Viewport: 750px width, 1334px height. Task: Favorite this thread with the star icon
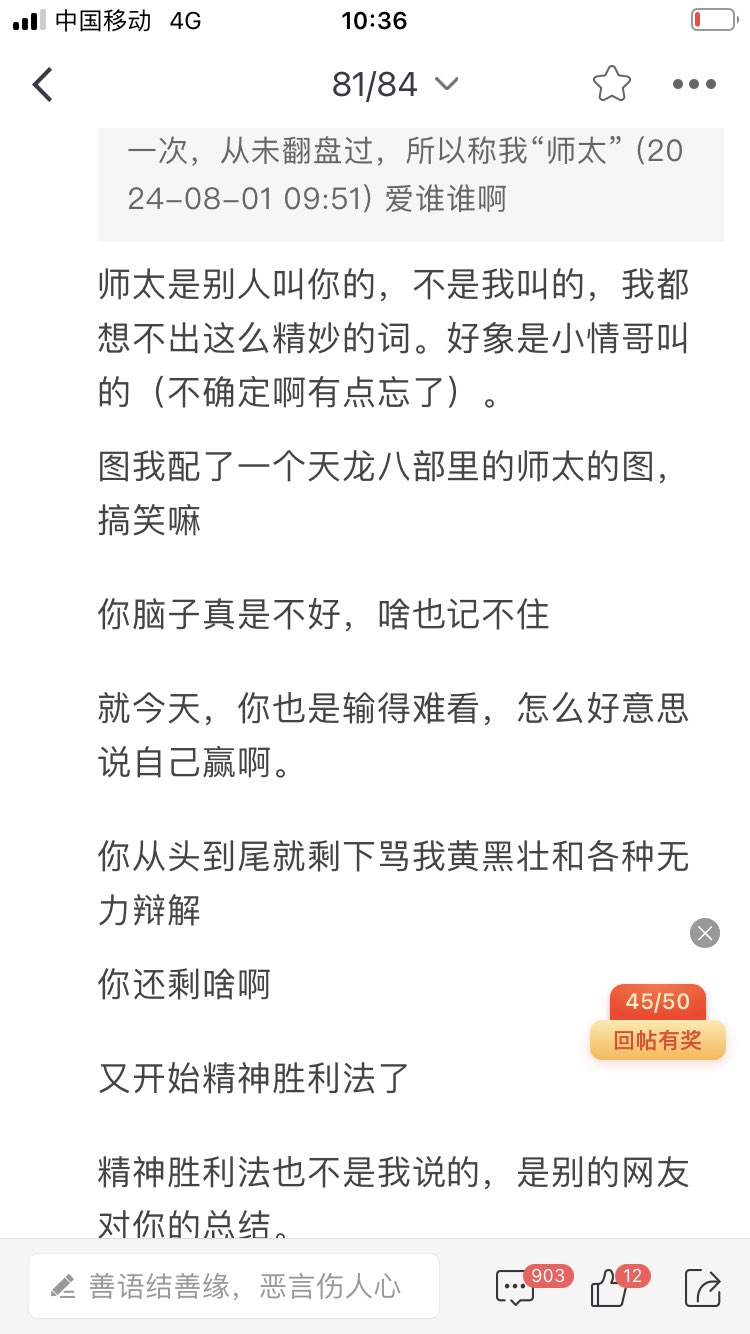[x=611, y=85]
